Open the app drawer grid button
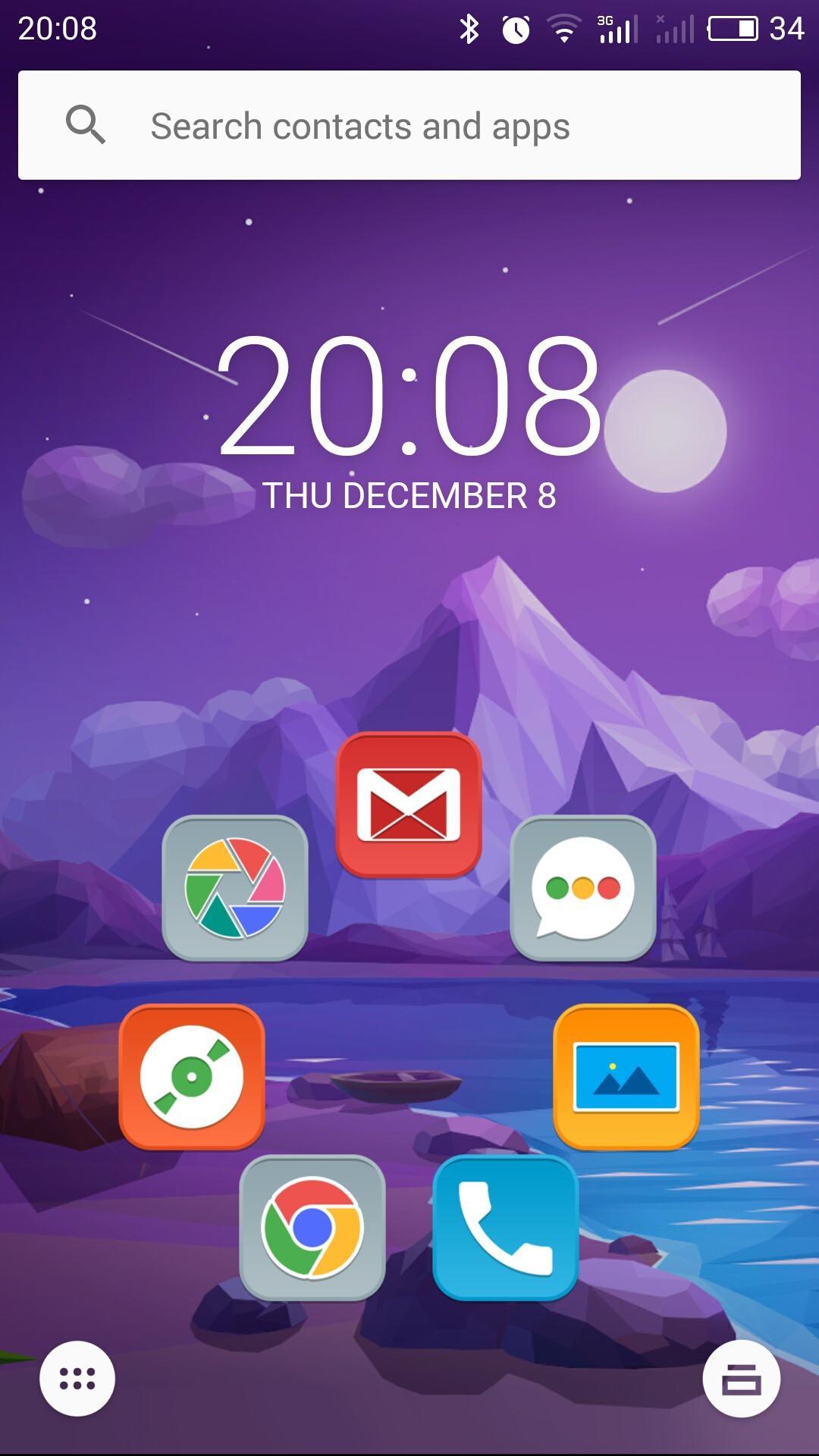The image size is (819, 1456). [77, 1379]
